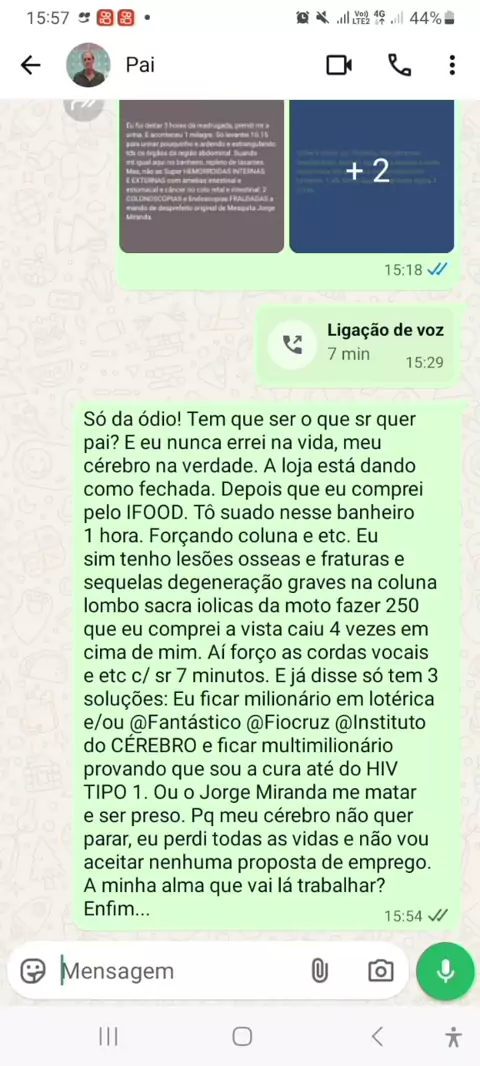Viewport: 480px width, 1066px height.
Task: Start a video call with Pai
Action: coord(339,65)
